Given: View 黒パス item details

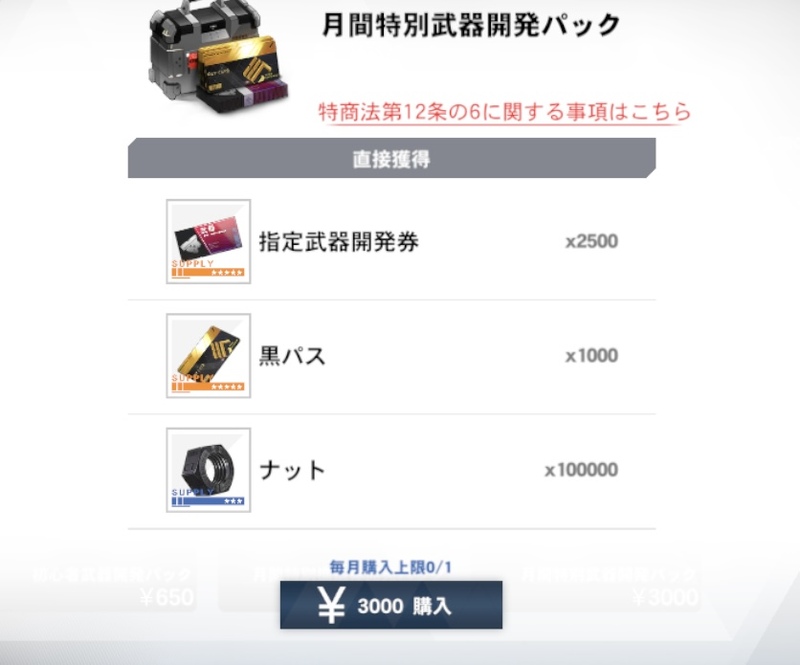Looking at the screenshot, I should pos(208,356).
